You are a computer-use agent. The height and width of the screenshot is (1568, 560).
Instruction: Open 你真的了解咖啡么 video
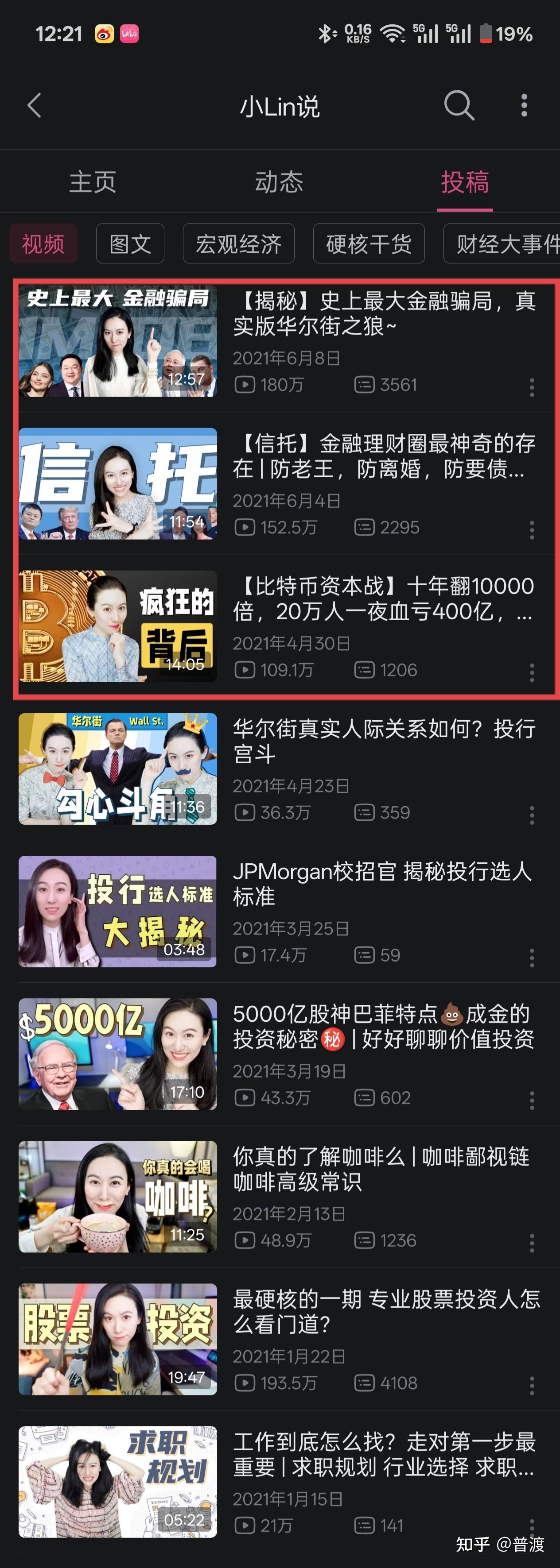tap(384, 1169)
